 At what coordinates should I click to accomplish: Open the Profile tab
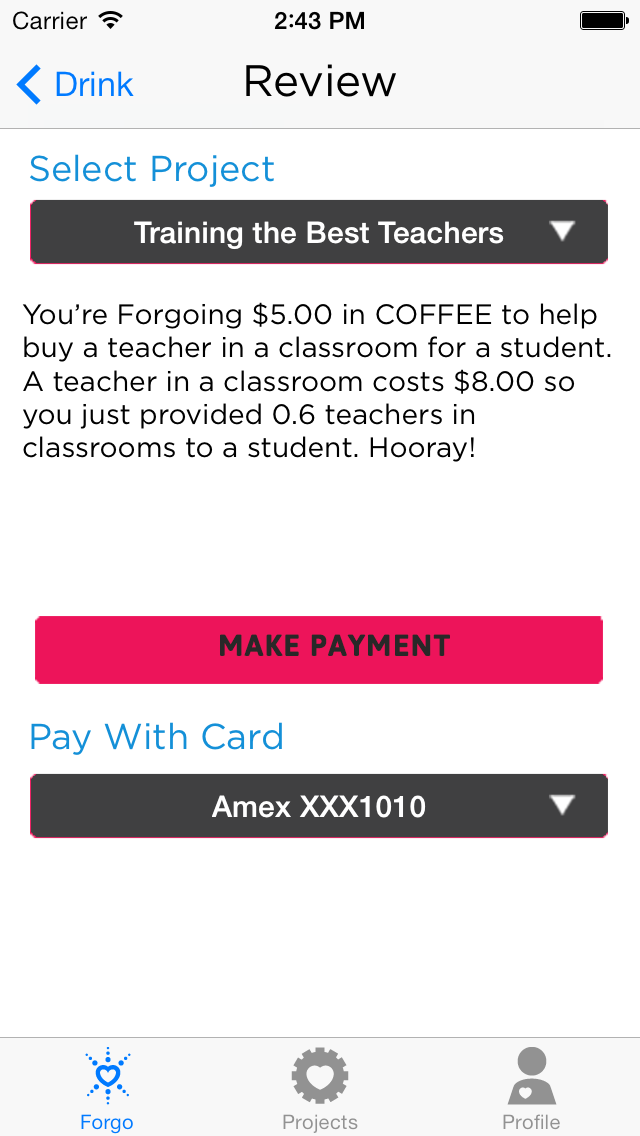point(531,1089)
